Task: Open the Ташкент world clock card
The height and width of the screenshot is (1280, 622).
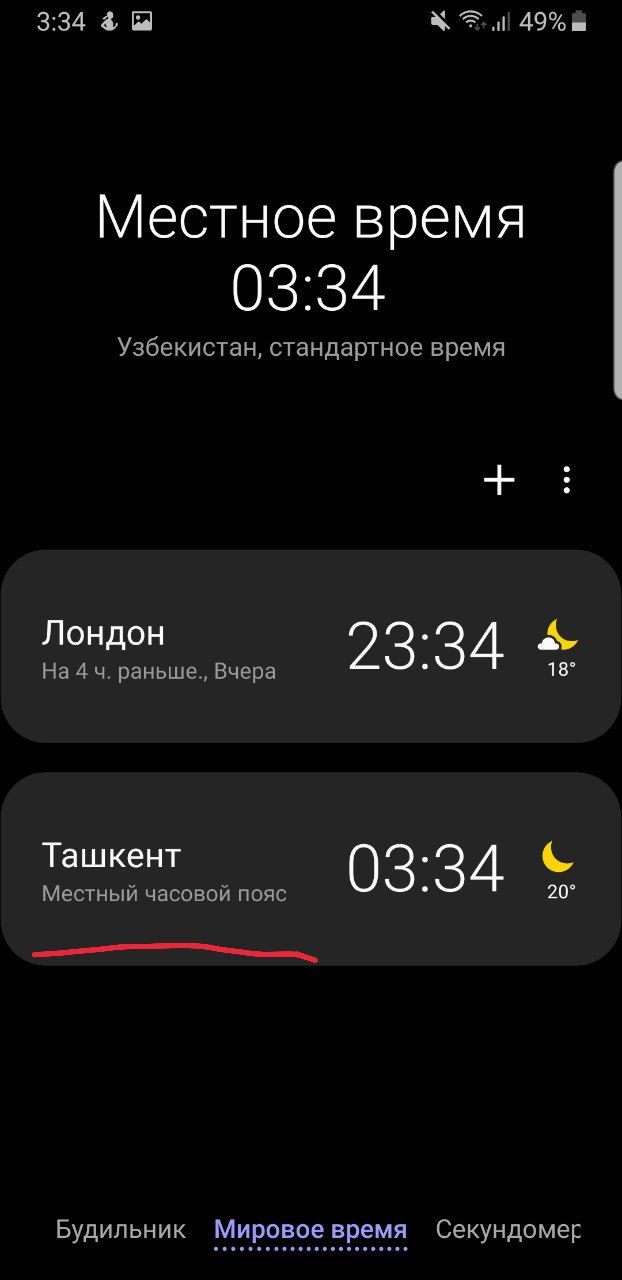Action: (311, 868)
